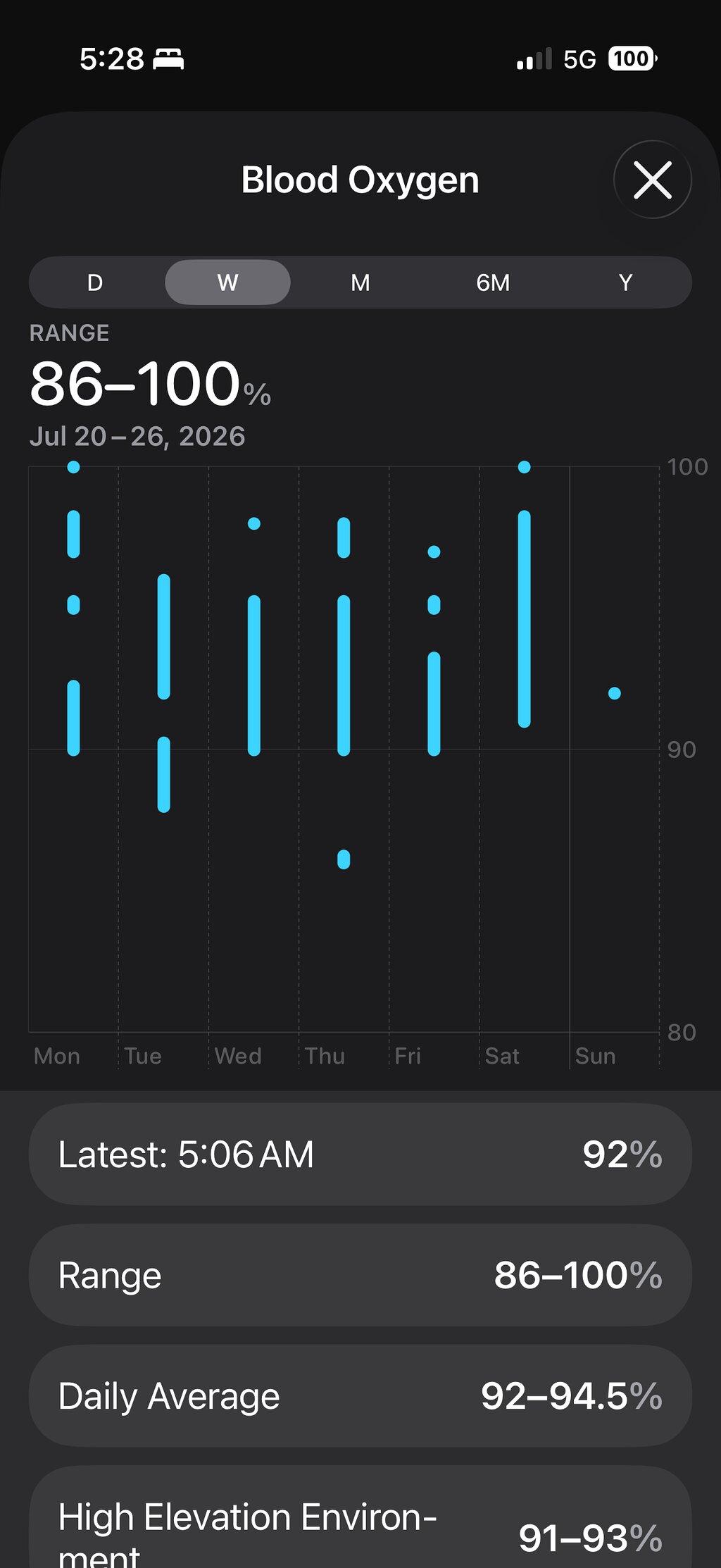This screenshot has width=721, height=1568.
Task: Select the Daily Average row
Action: [360, 1397]
